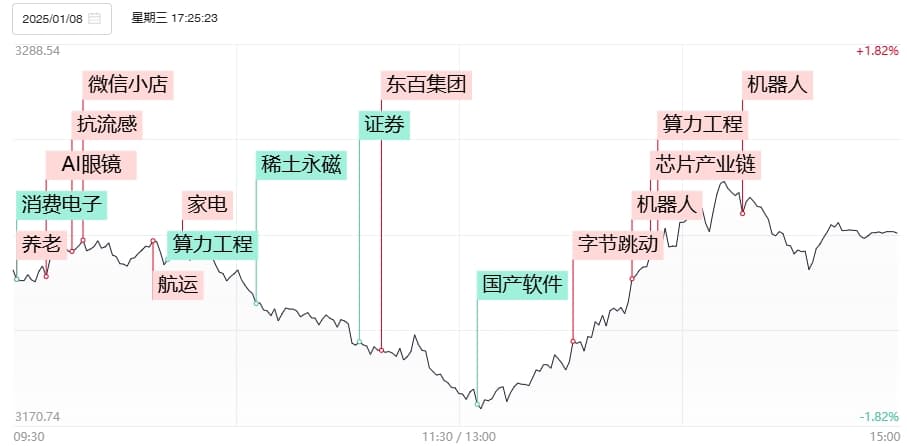The image size is (907, 446).
Task: Select the 消费电子 tag
Action: pos(62,205)
